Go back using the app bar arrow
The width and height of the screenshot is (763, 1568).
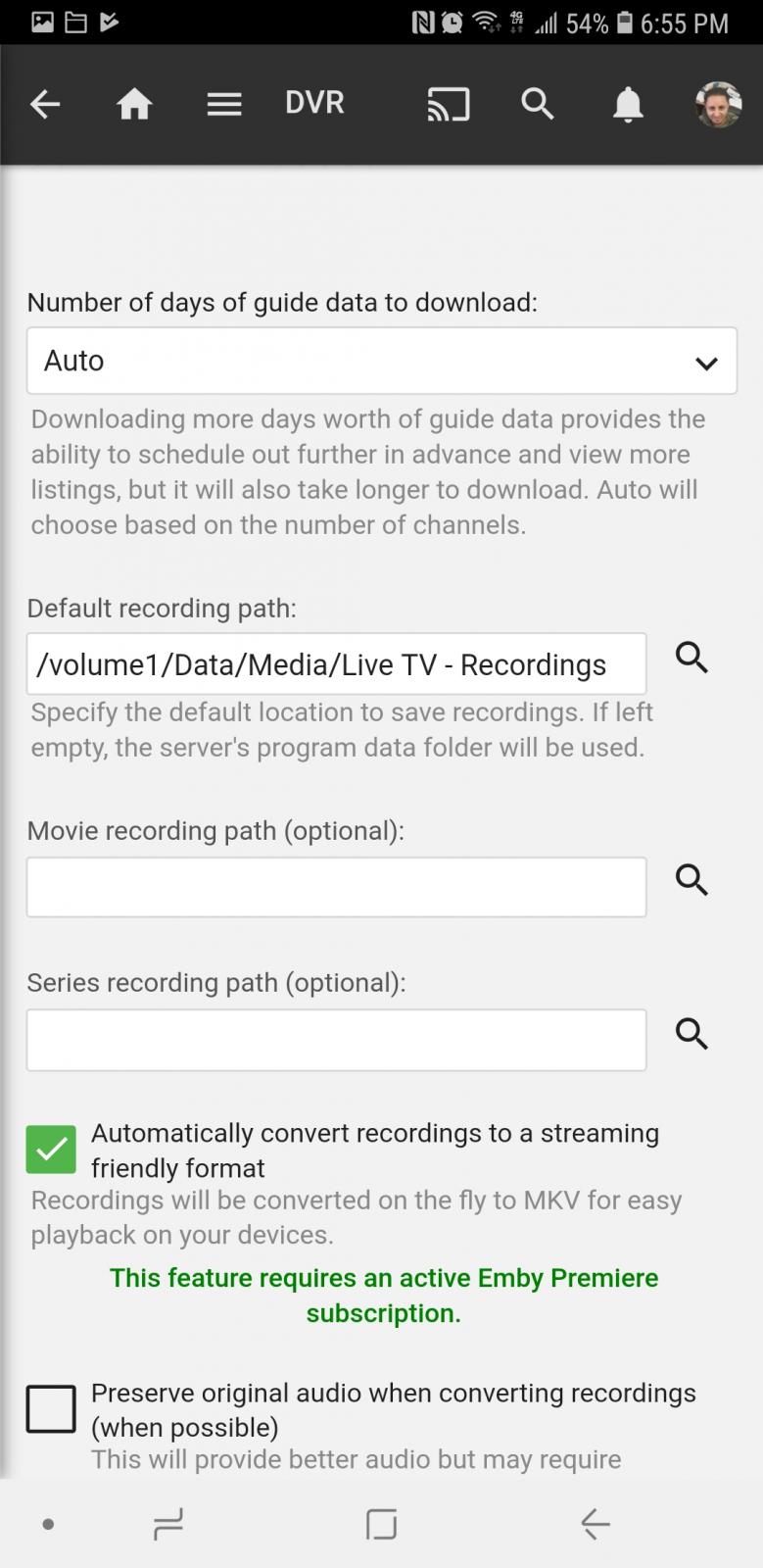coord(45,104)
